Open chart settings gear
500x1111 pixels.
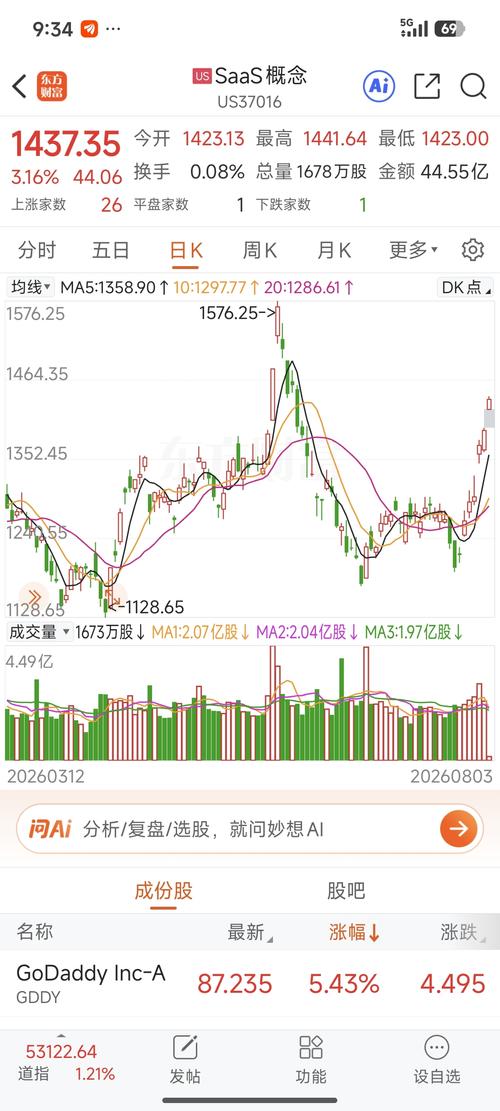pos(472,250)
